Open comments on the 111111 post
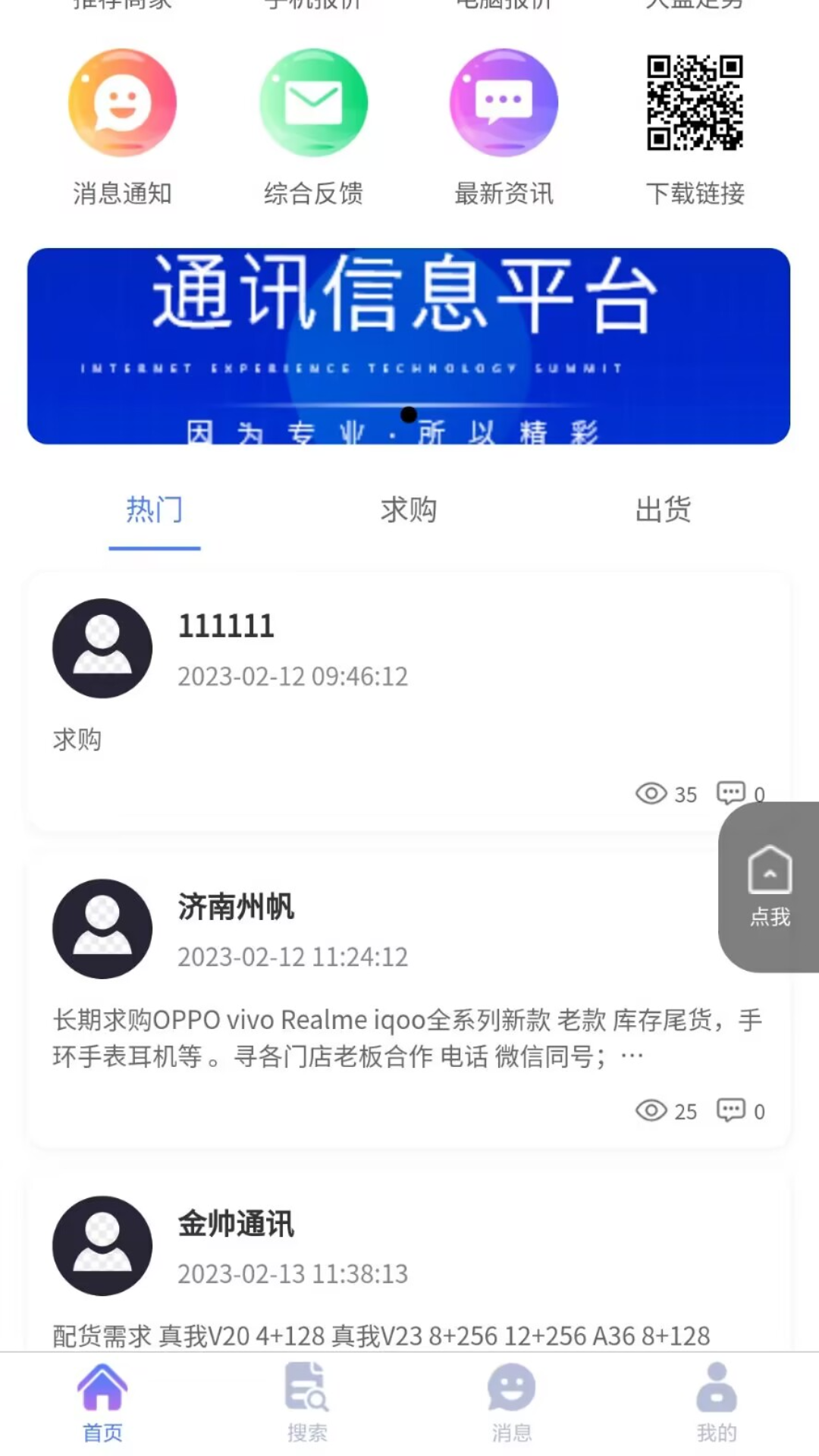This screenshot has width=819, height=1456. (730, 793)
